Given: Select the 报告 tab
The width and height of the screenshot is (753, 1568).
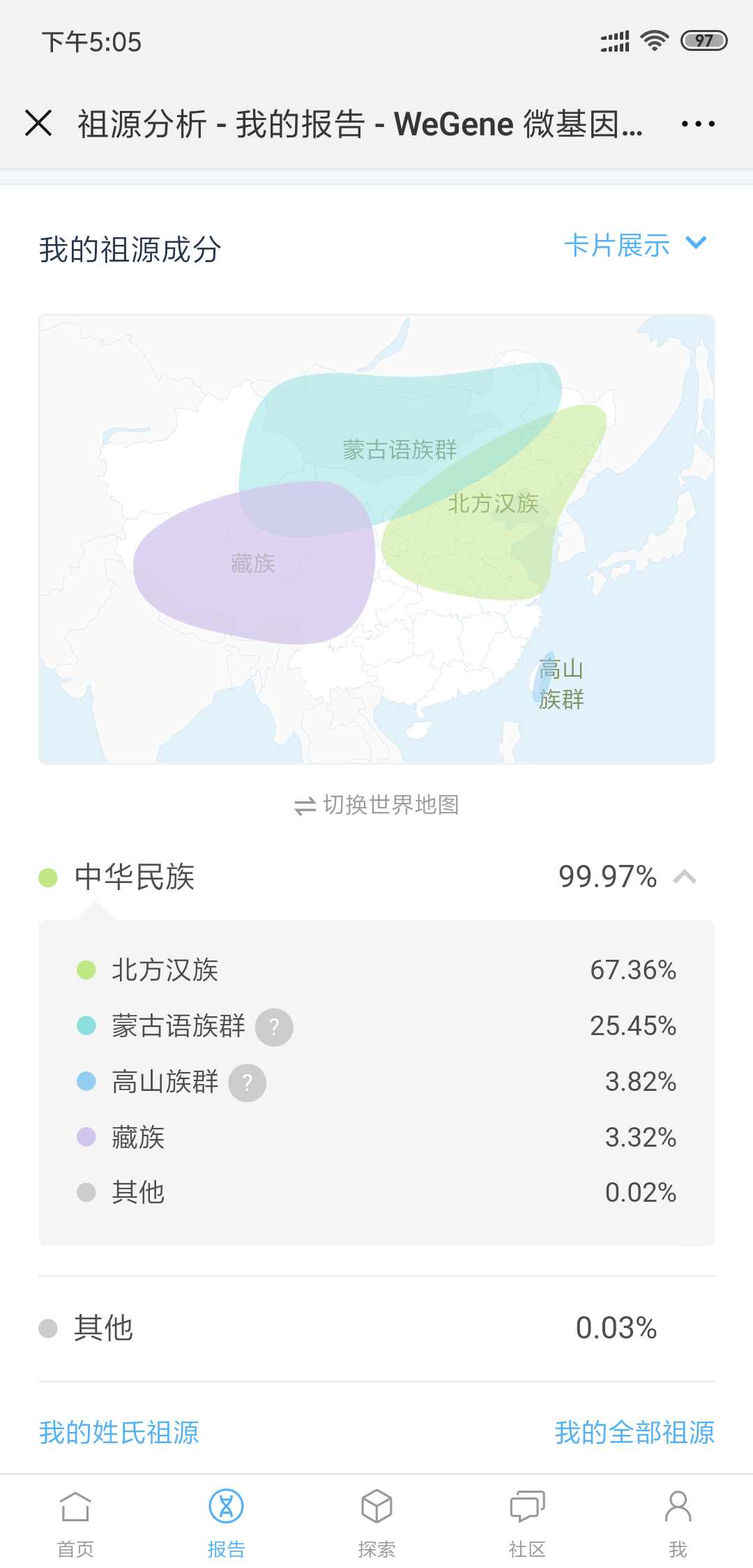Looking at the screenshot, I should 226,1523.
